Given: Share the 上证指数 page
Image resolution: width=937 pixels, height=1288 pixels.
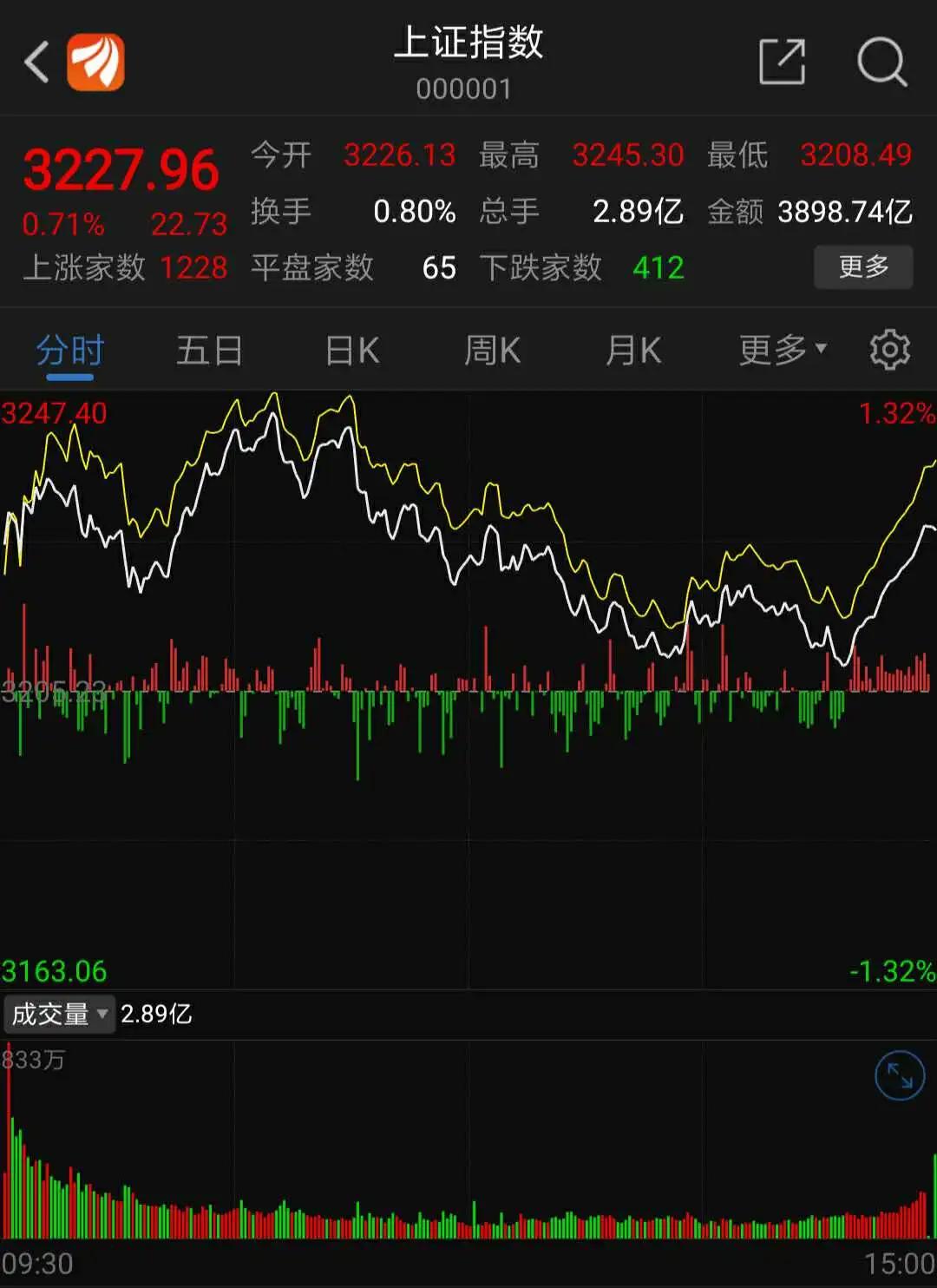Looking at the screenshot, I should [782, 62].
